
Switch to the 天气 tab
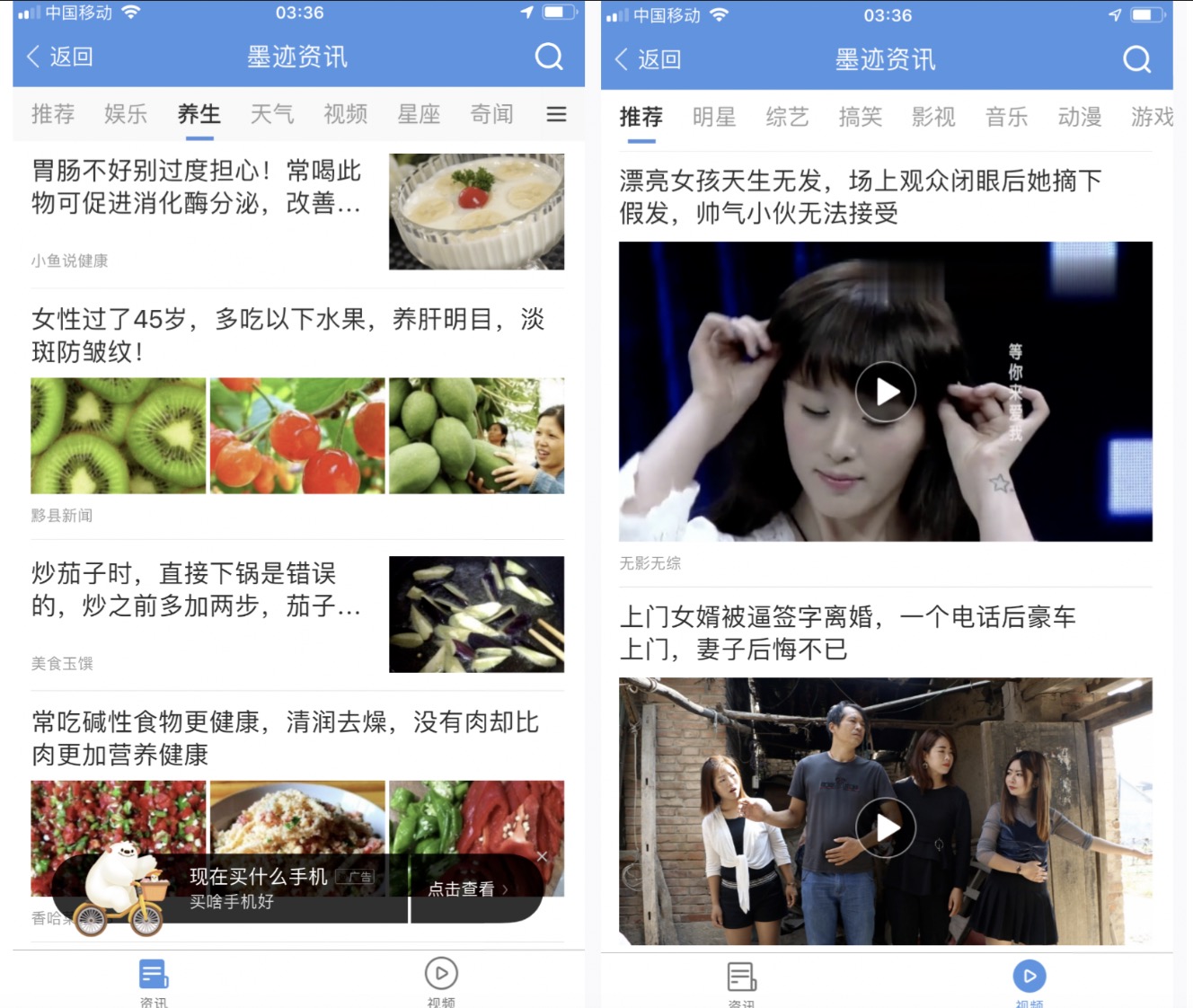click(271, 114)
